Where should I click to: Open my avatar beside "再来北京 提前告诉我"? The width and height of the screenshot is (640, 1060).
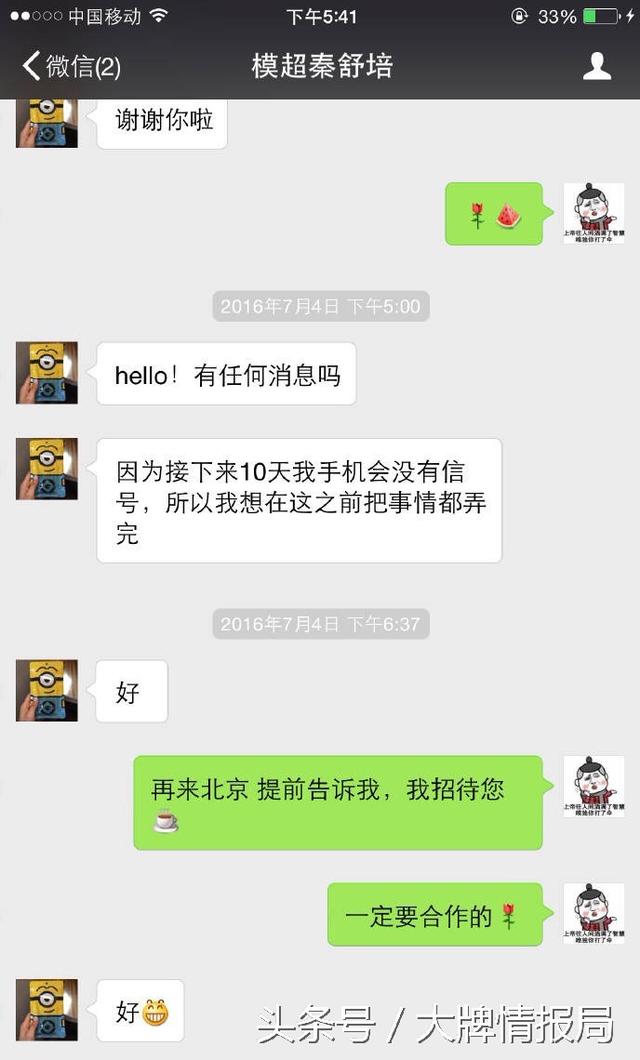click(x=594, y=786)
